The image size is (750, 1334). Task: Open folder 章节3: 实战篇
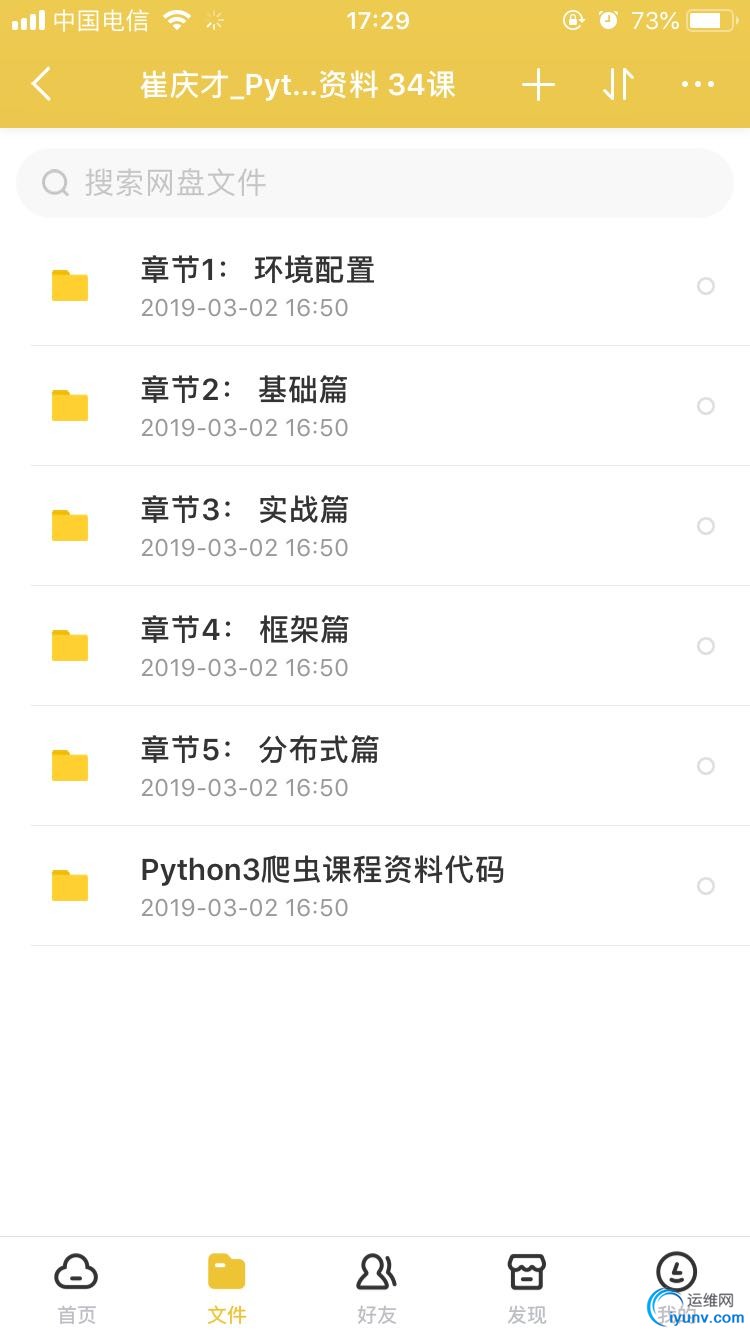click(x=245, y=526)
